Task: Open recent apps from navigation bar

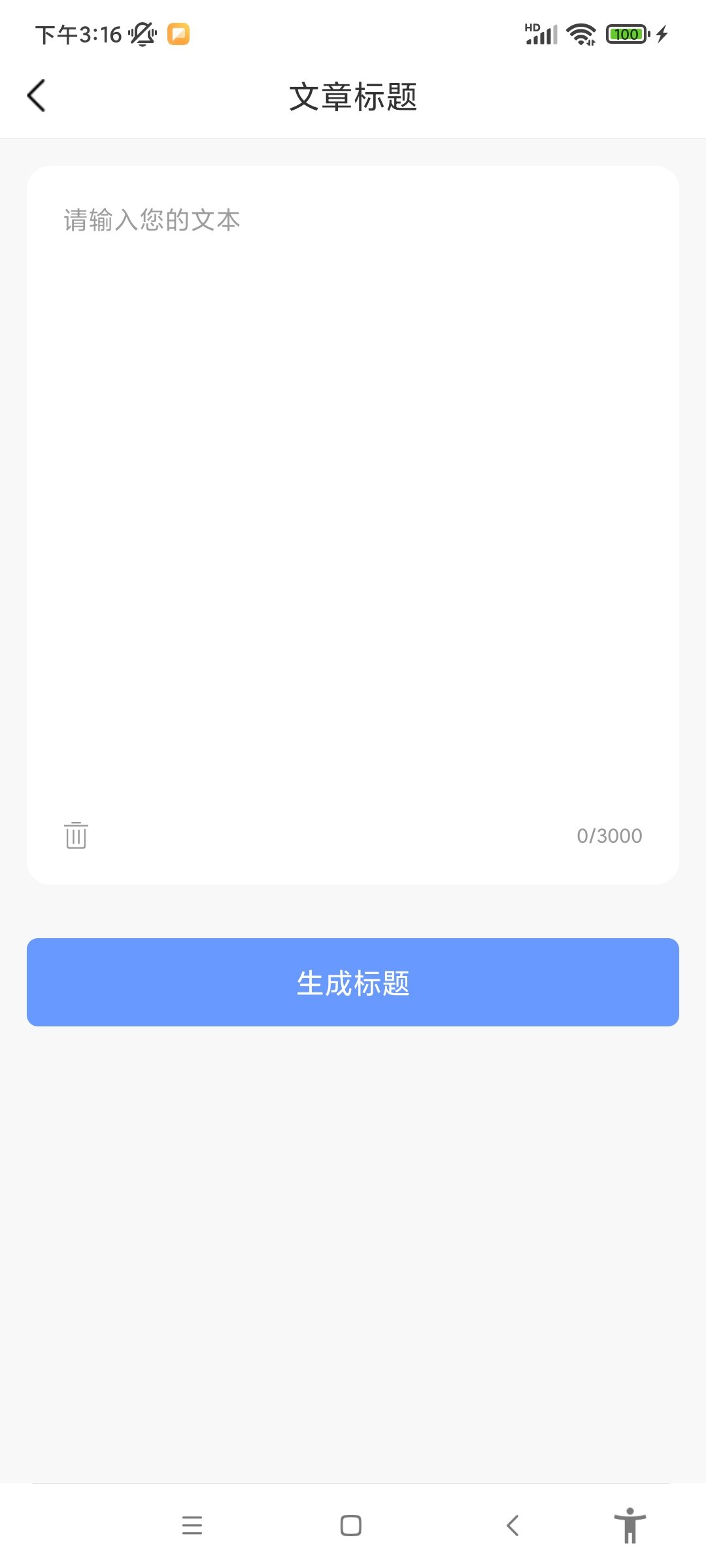Action: [x=192, y=1526]
